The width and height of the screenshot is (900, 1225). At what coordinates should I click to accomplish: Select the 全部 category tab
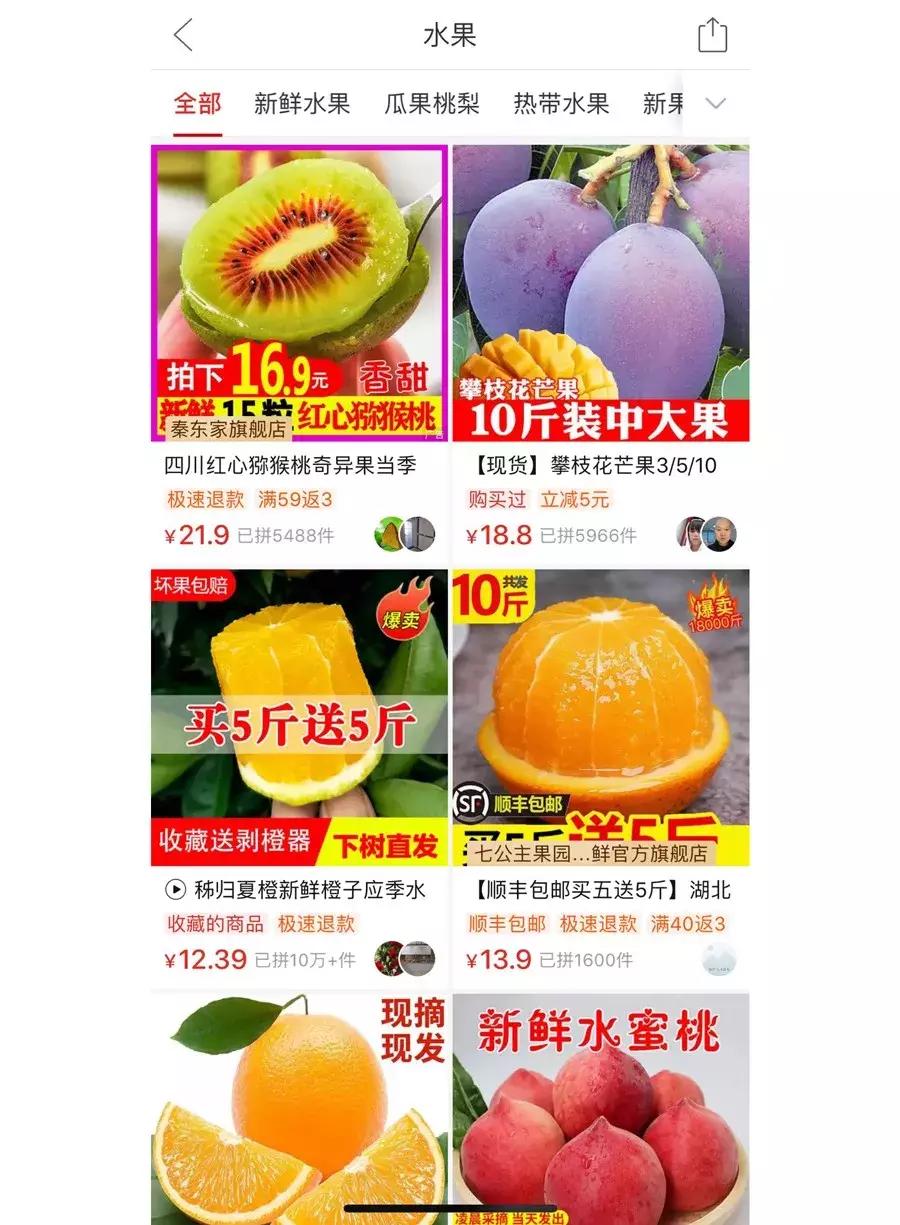click(198, 103)
